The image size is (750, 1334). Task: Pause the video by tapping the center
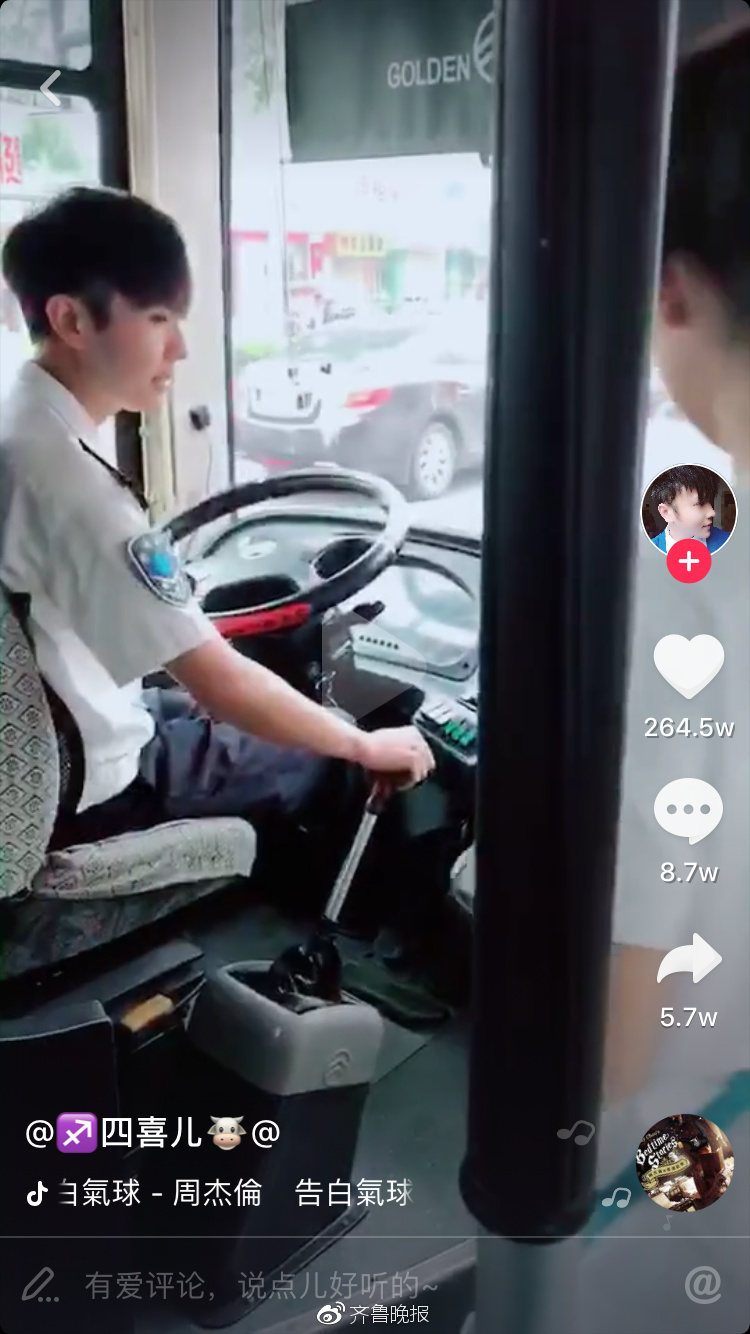(x=375, y=667)
